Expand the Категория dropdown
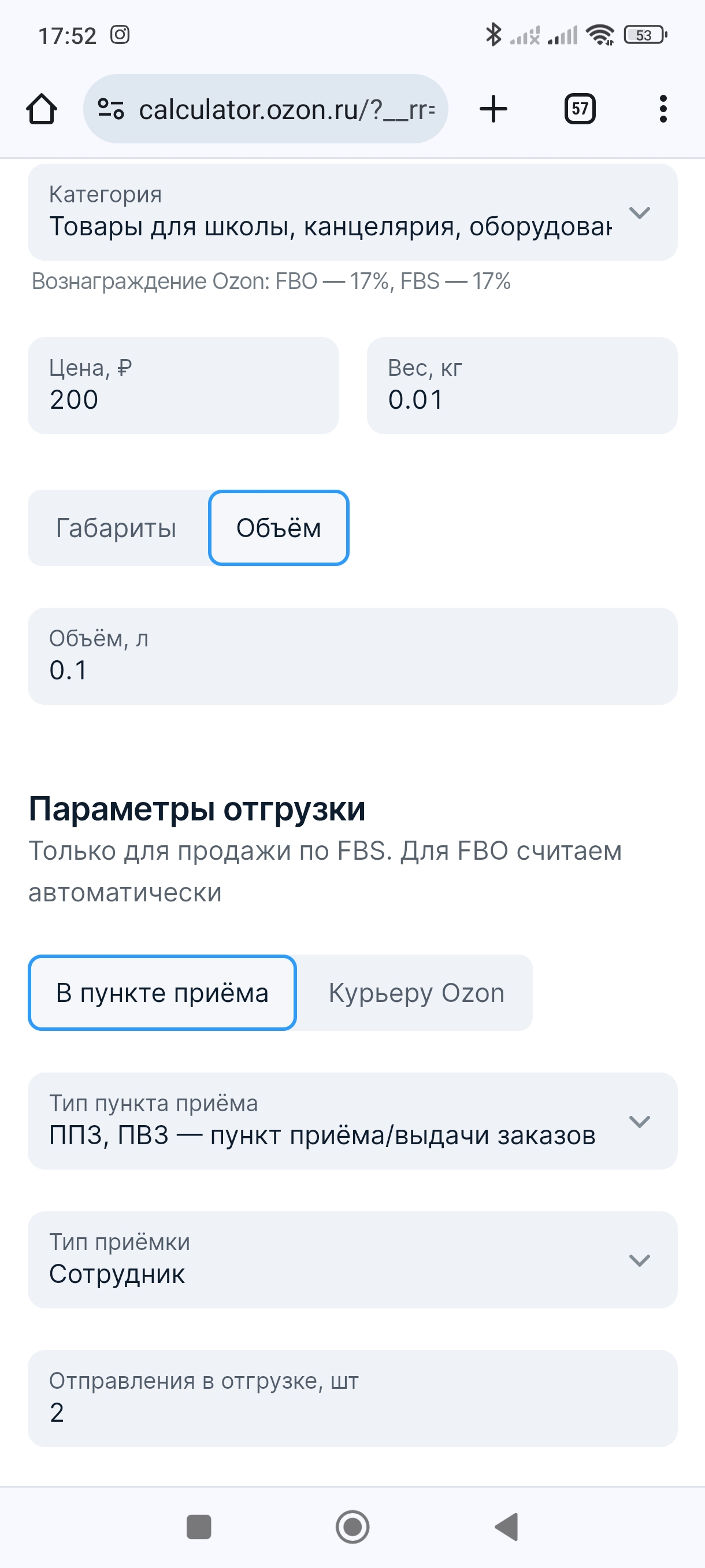 [x=352, y=212]
